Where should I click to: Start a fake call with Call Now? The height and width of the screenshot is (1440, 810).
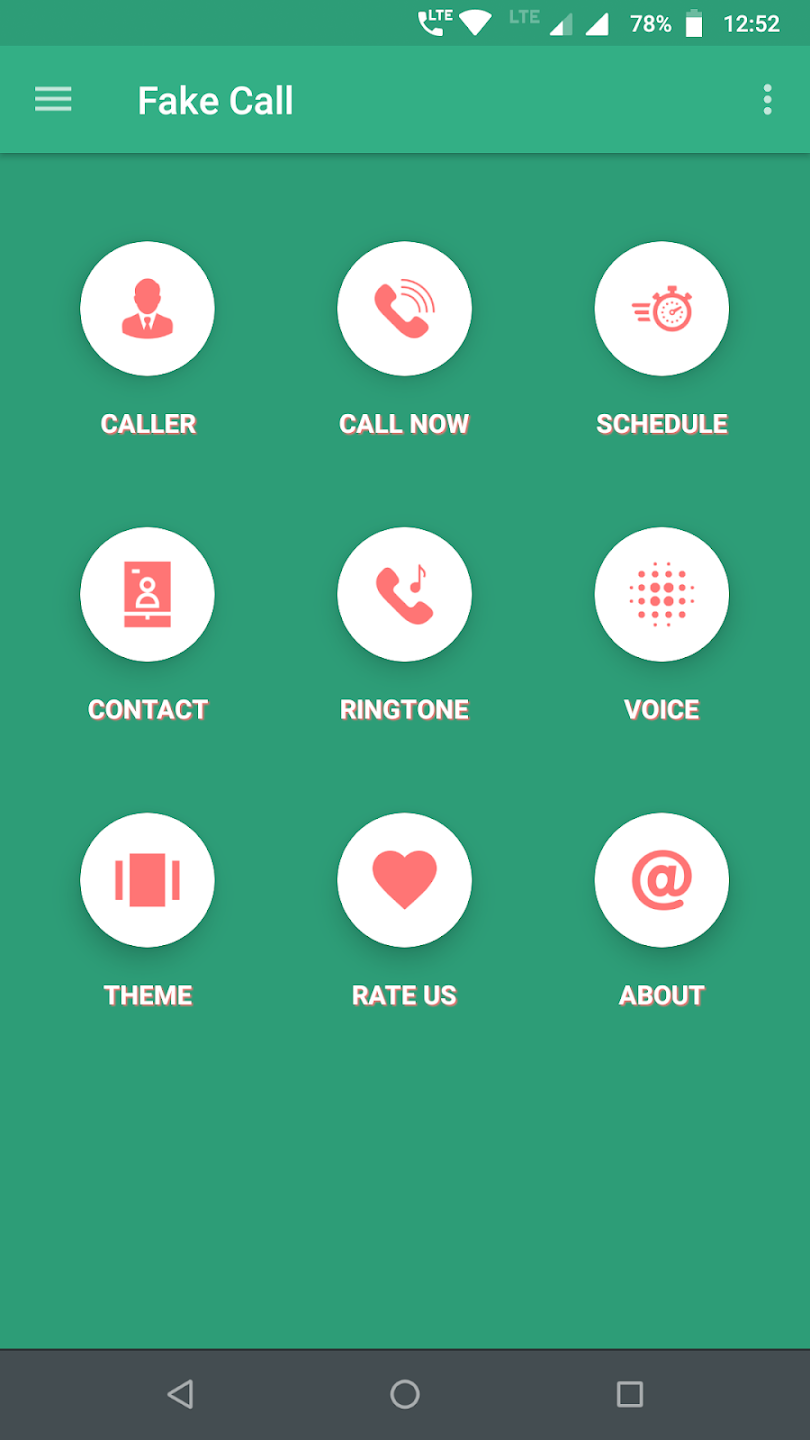(x=404, y=308)
